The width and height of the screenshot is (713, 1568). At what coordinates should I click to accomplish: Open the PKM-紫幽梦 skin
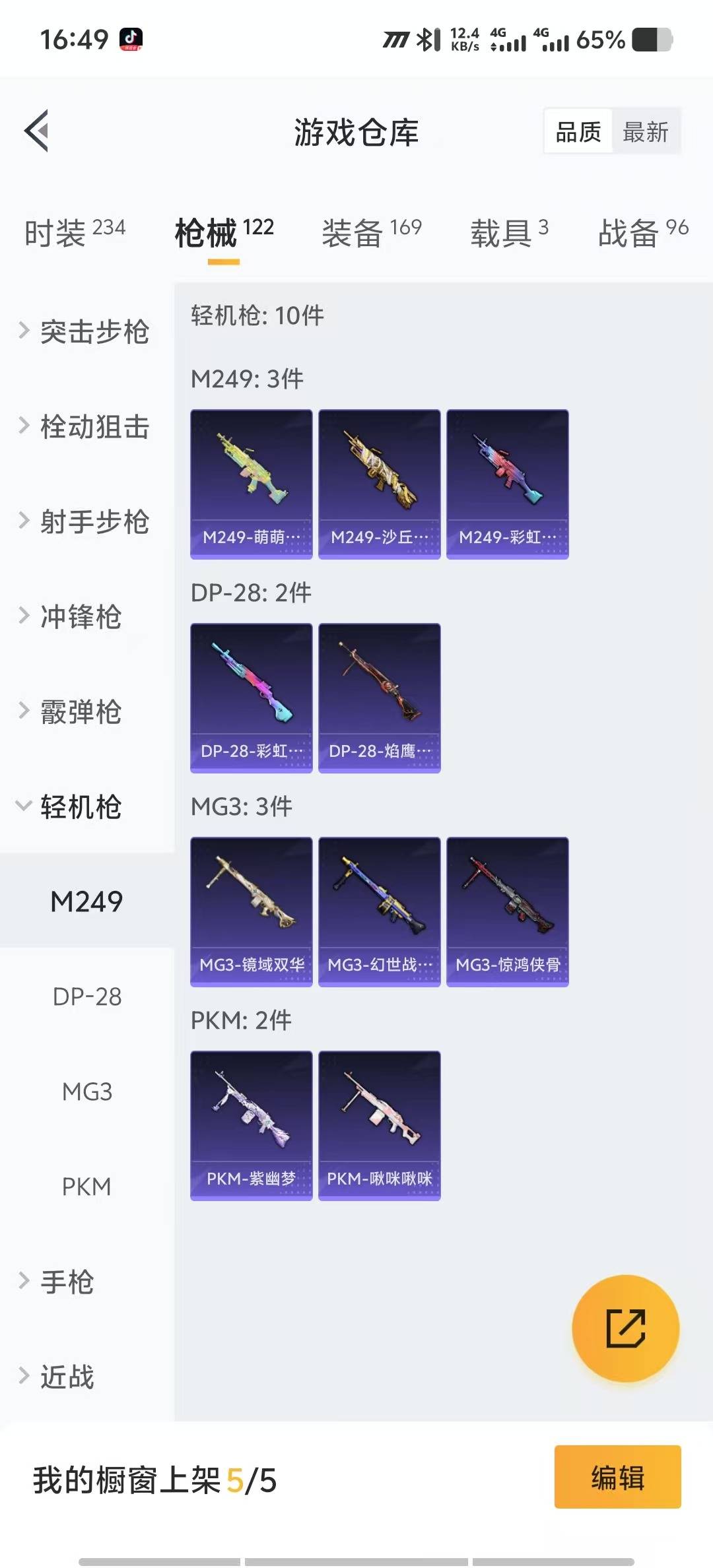[251, 1125]
